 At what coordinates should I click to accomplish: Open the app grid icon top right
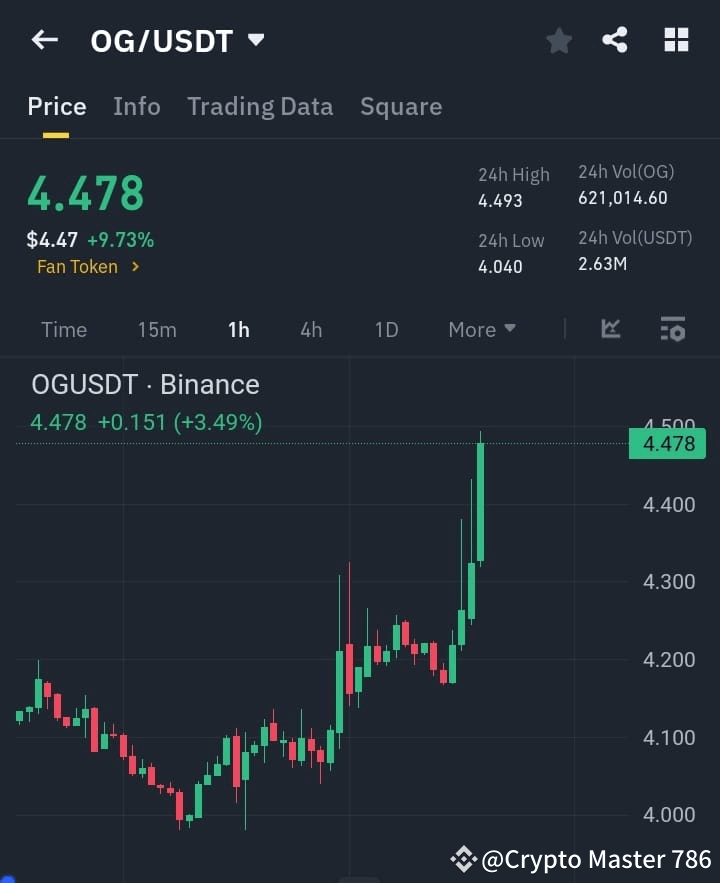[676, 40]
